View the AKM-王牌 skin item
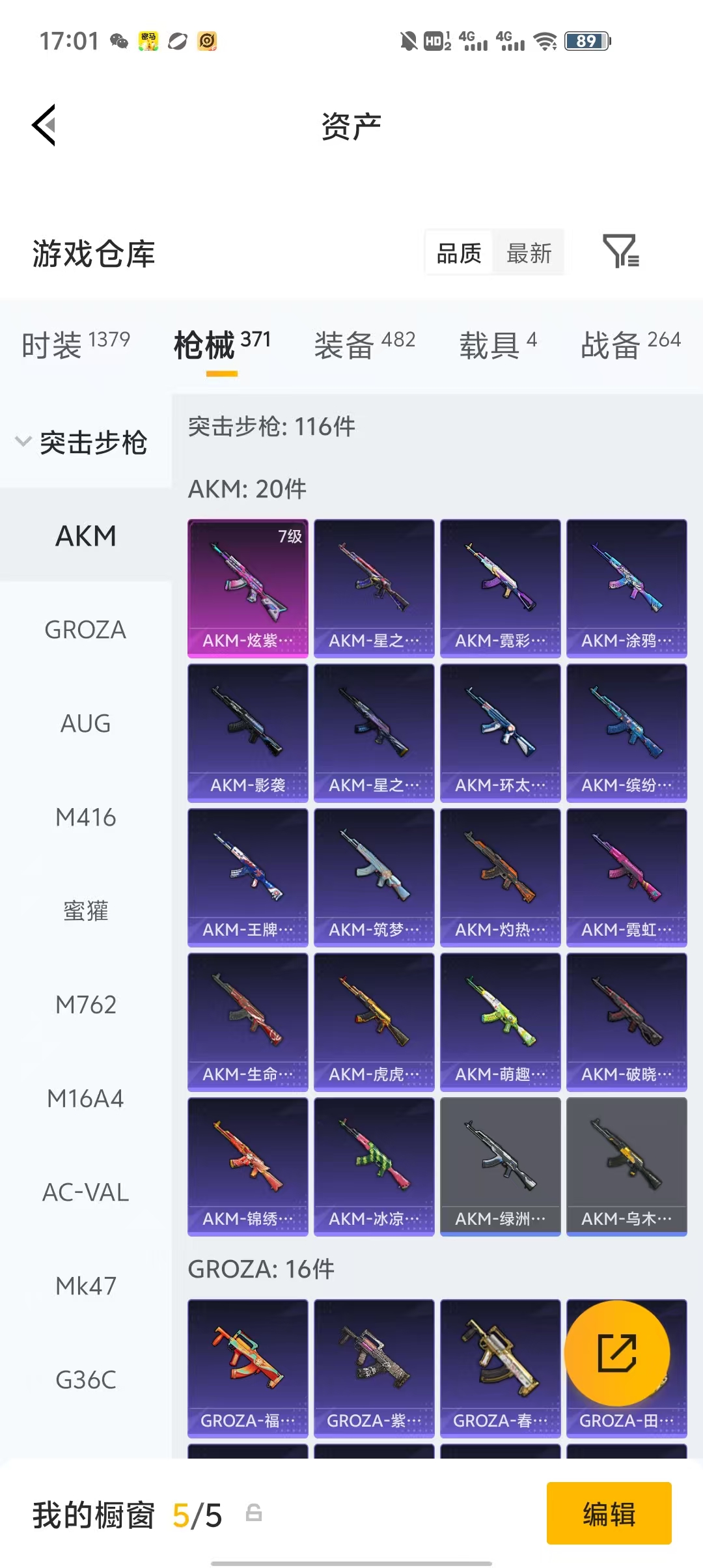The image size is (703, 1568). pos(247,877)
